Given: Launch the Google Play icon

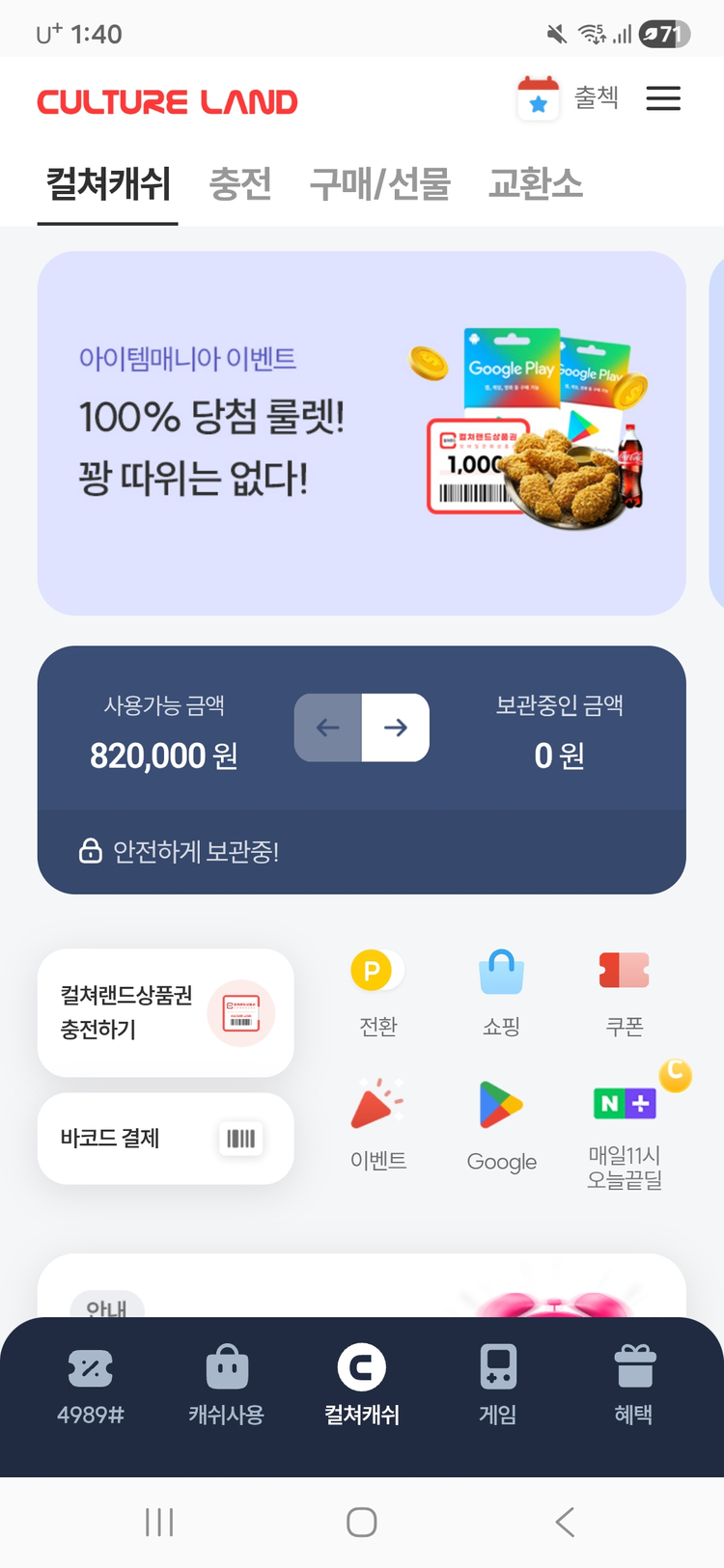Looking at the screenshot, I should pyautogui.click(x=501, y=1110).
